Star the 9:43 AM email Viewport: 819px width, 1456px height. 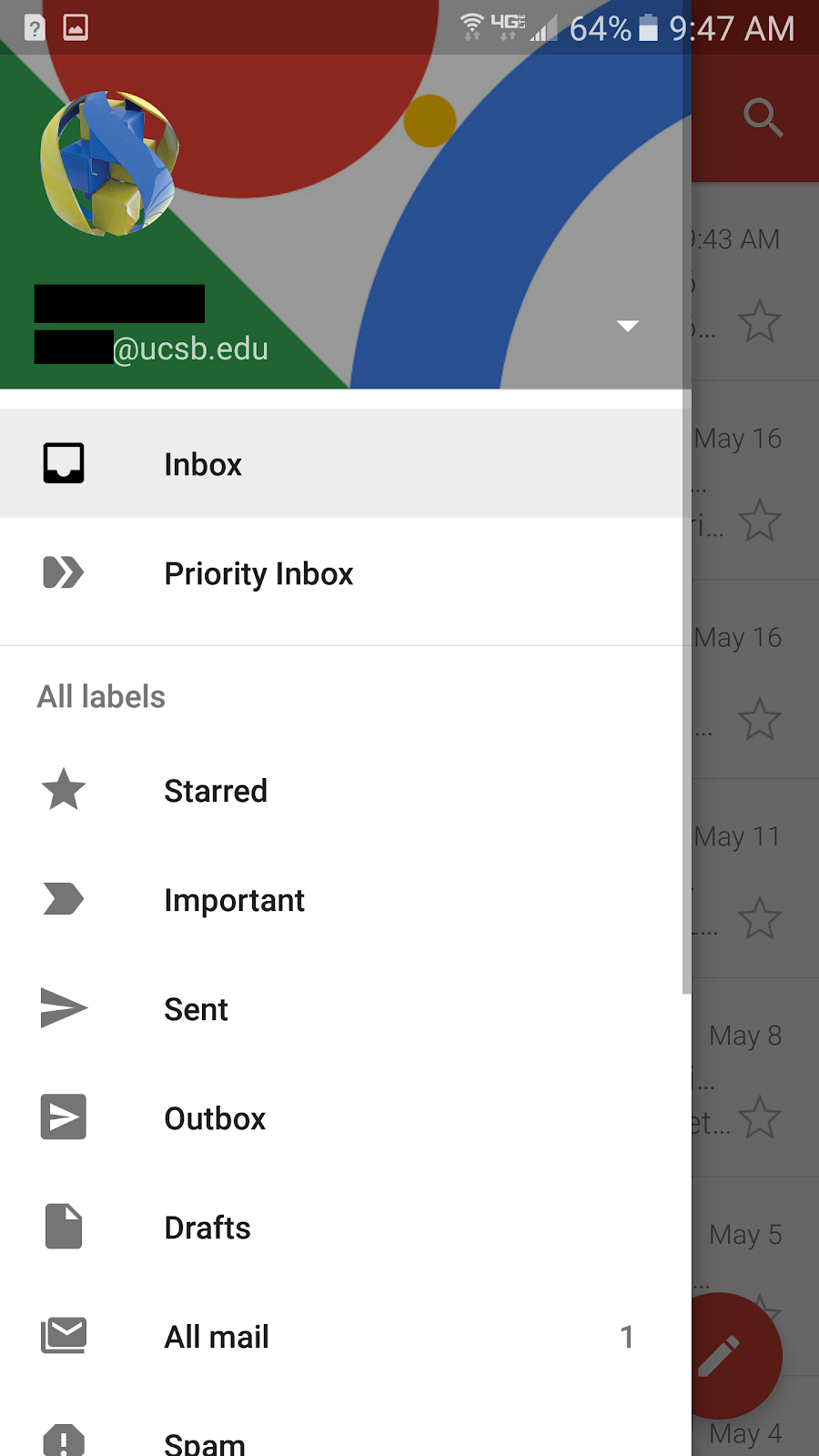[x=759, y=321]
